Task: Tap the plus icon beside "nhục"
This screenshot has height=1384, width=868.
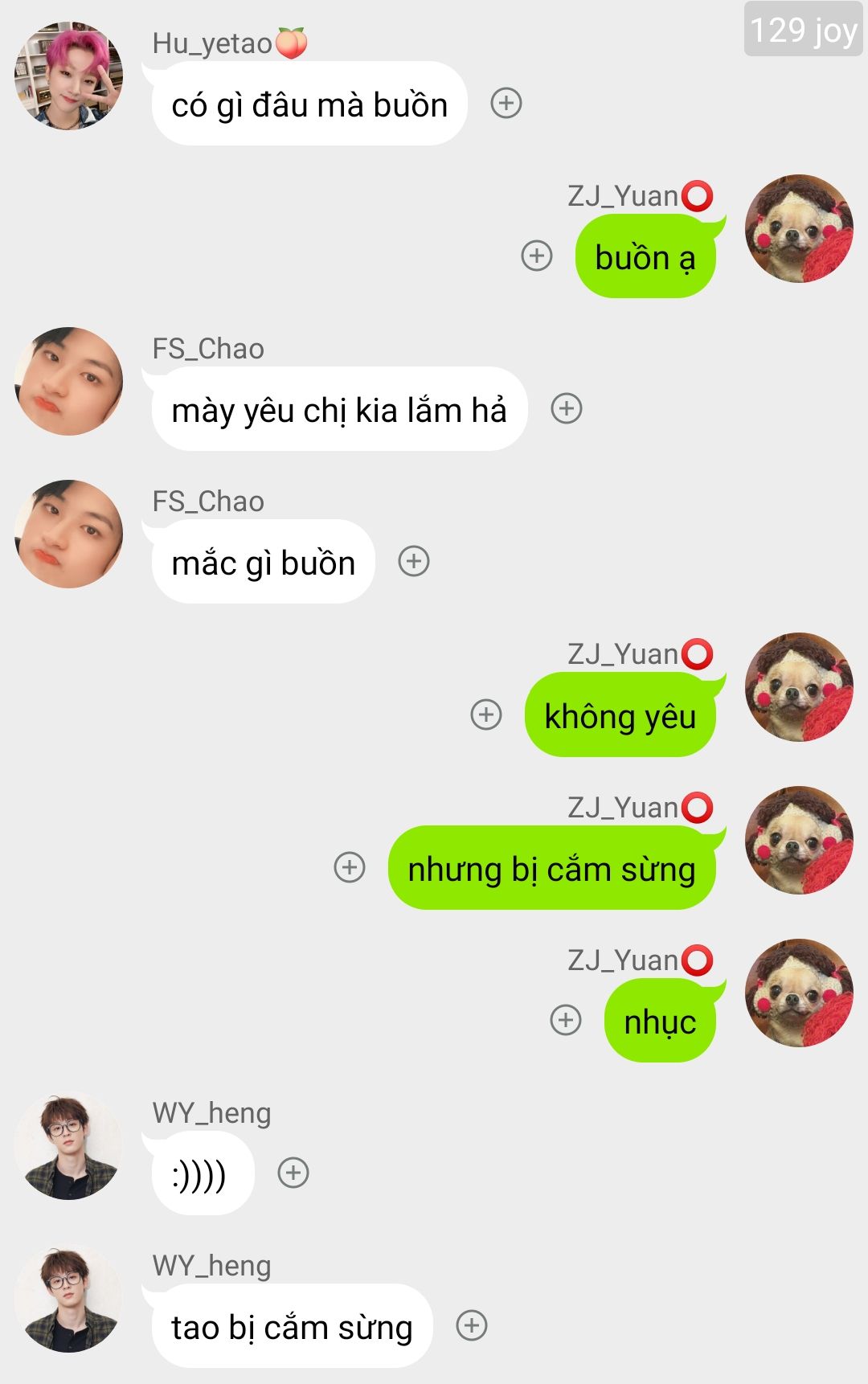Action: pos(566,1020)
